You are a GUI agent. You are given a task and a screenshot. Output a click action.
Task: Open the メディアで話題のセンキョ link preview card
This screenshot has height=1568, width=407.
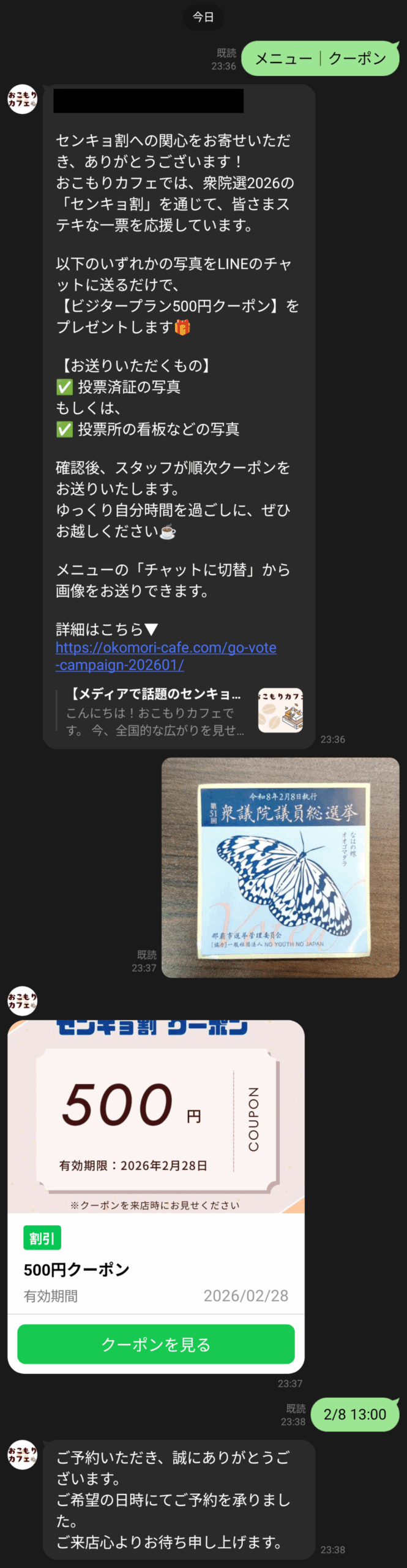[177, 711]
